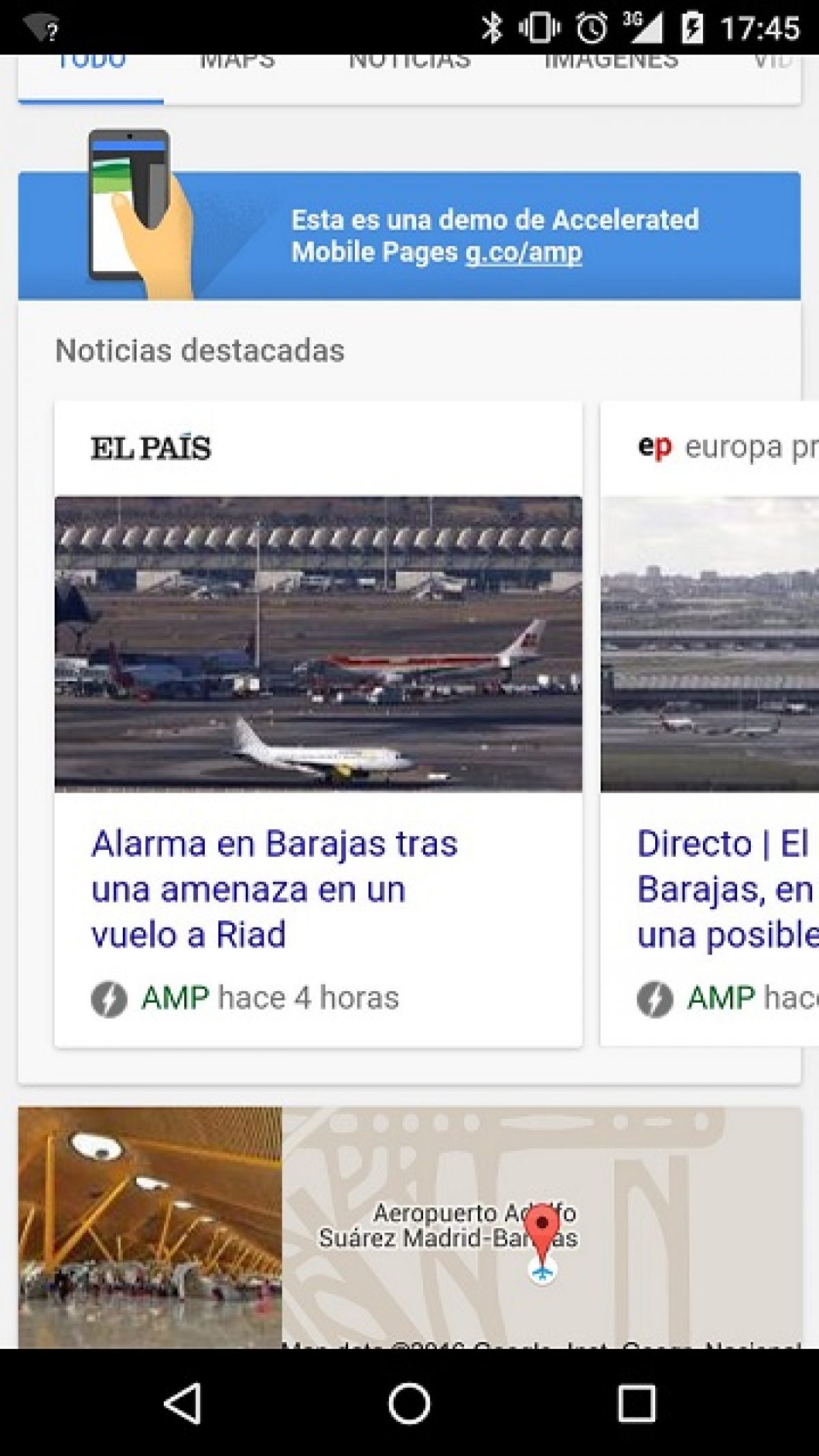Open El País article about Barajas alarm
This screenshot has height=1456, width=819.
pos(274,888)
